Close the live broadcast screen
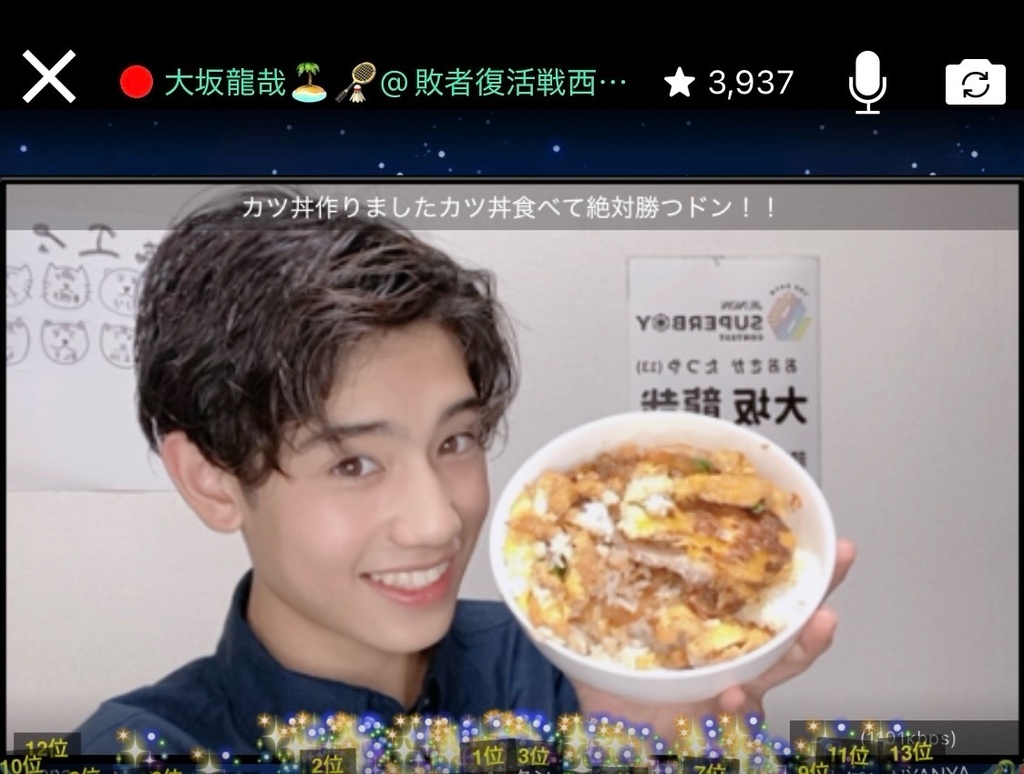 pos(49,78)
